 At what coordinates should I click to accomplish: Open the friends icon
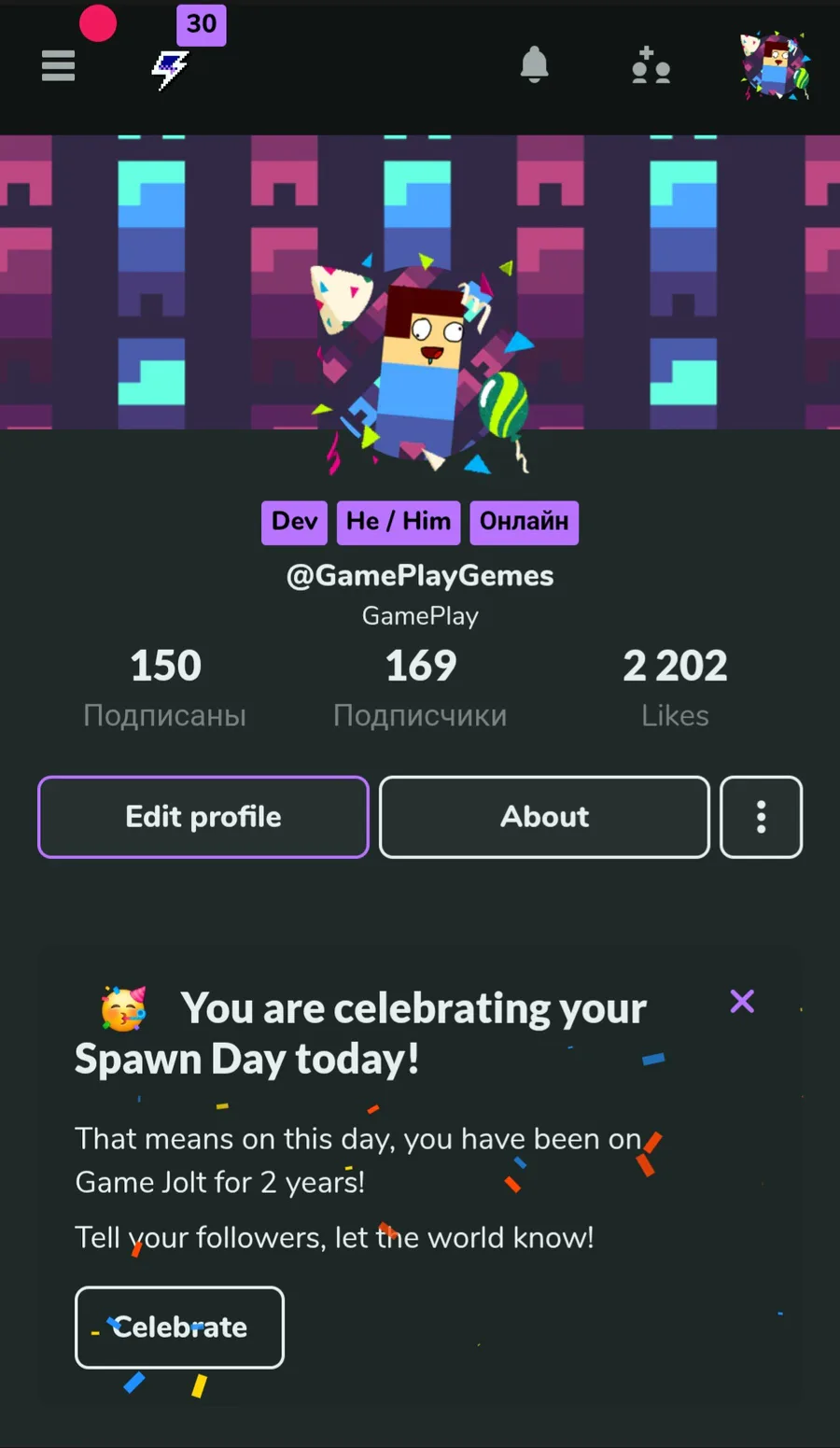(x=651, y=66)
